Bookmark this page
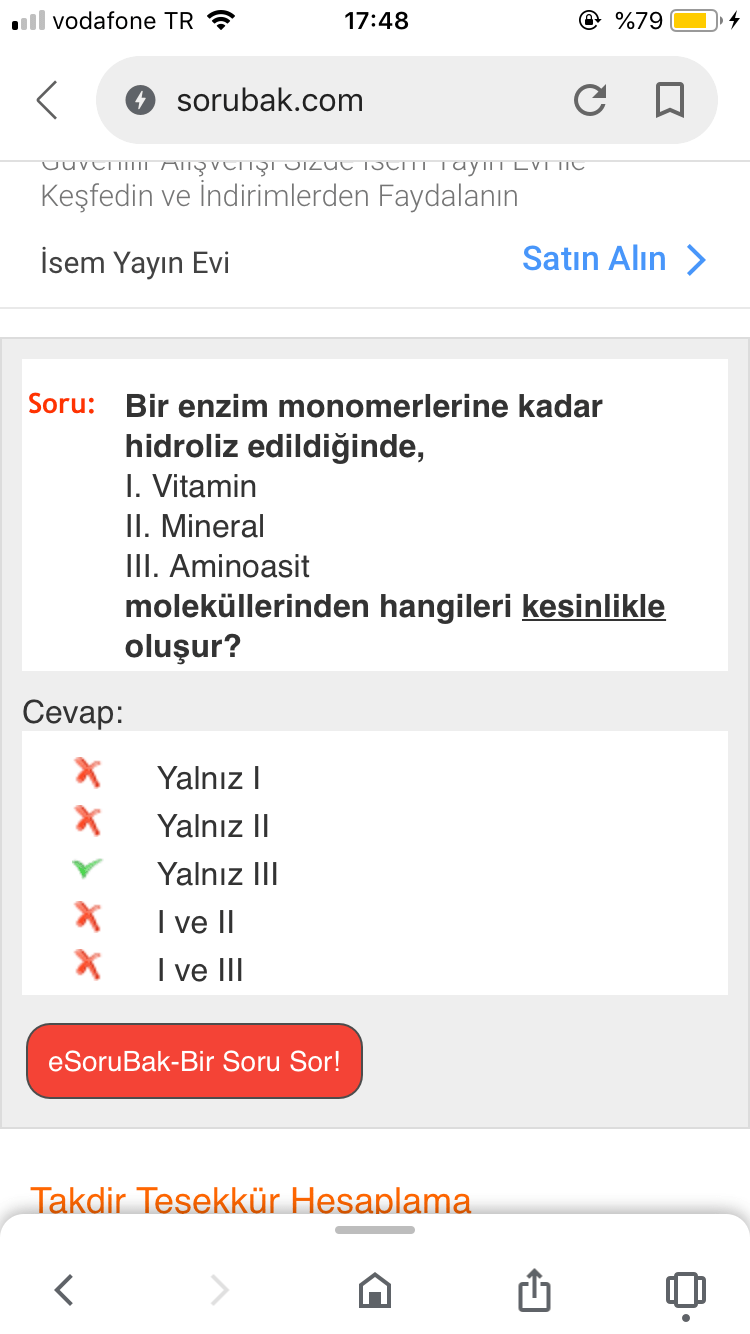The image size is (750, 1334). click(x=669, y=100)
